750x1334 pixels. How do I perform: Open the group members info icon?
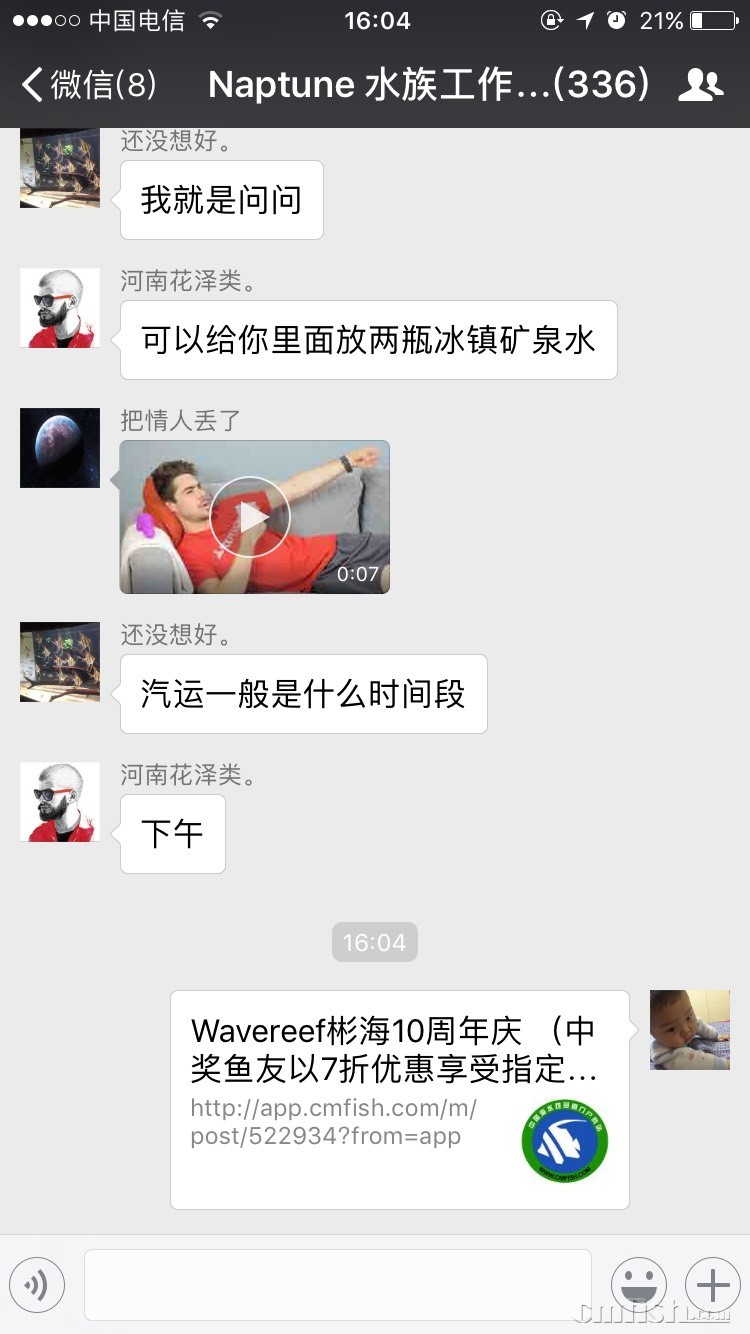pyautogui.click(x=700, y=85)
